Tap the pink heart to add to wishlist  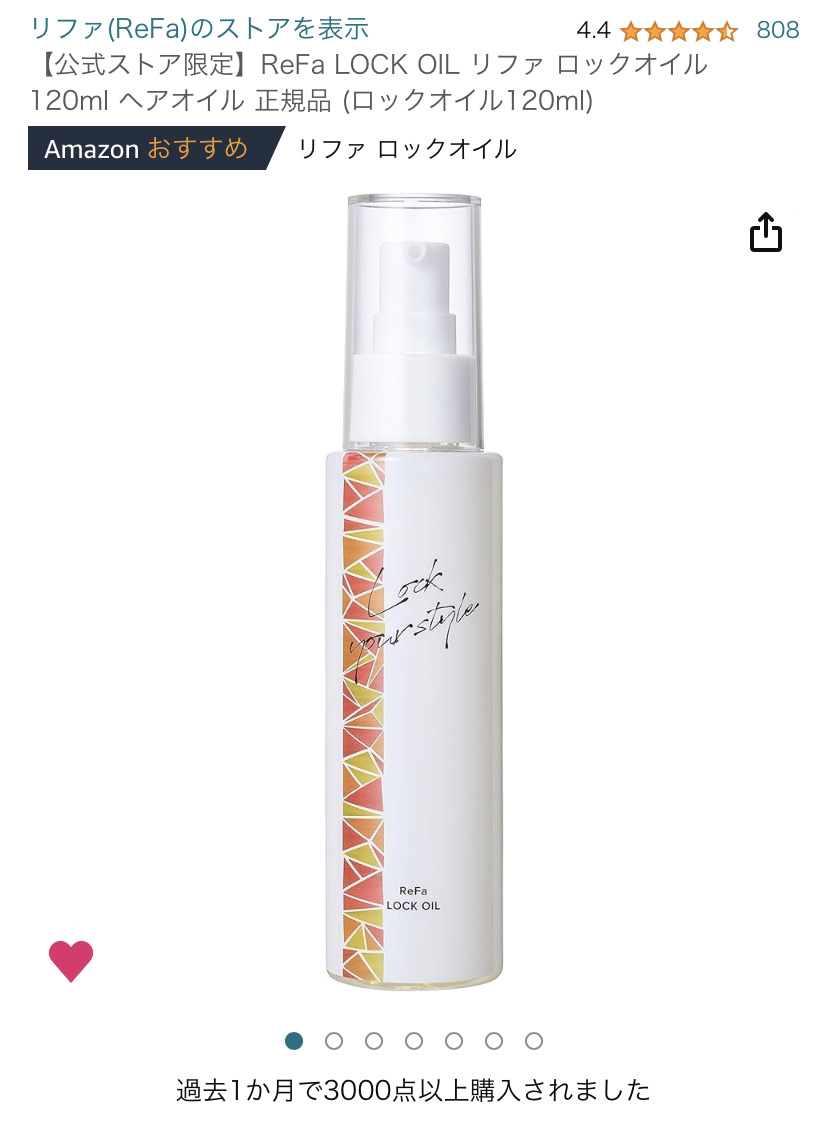tap(71, 961)
